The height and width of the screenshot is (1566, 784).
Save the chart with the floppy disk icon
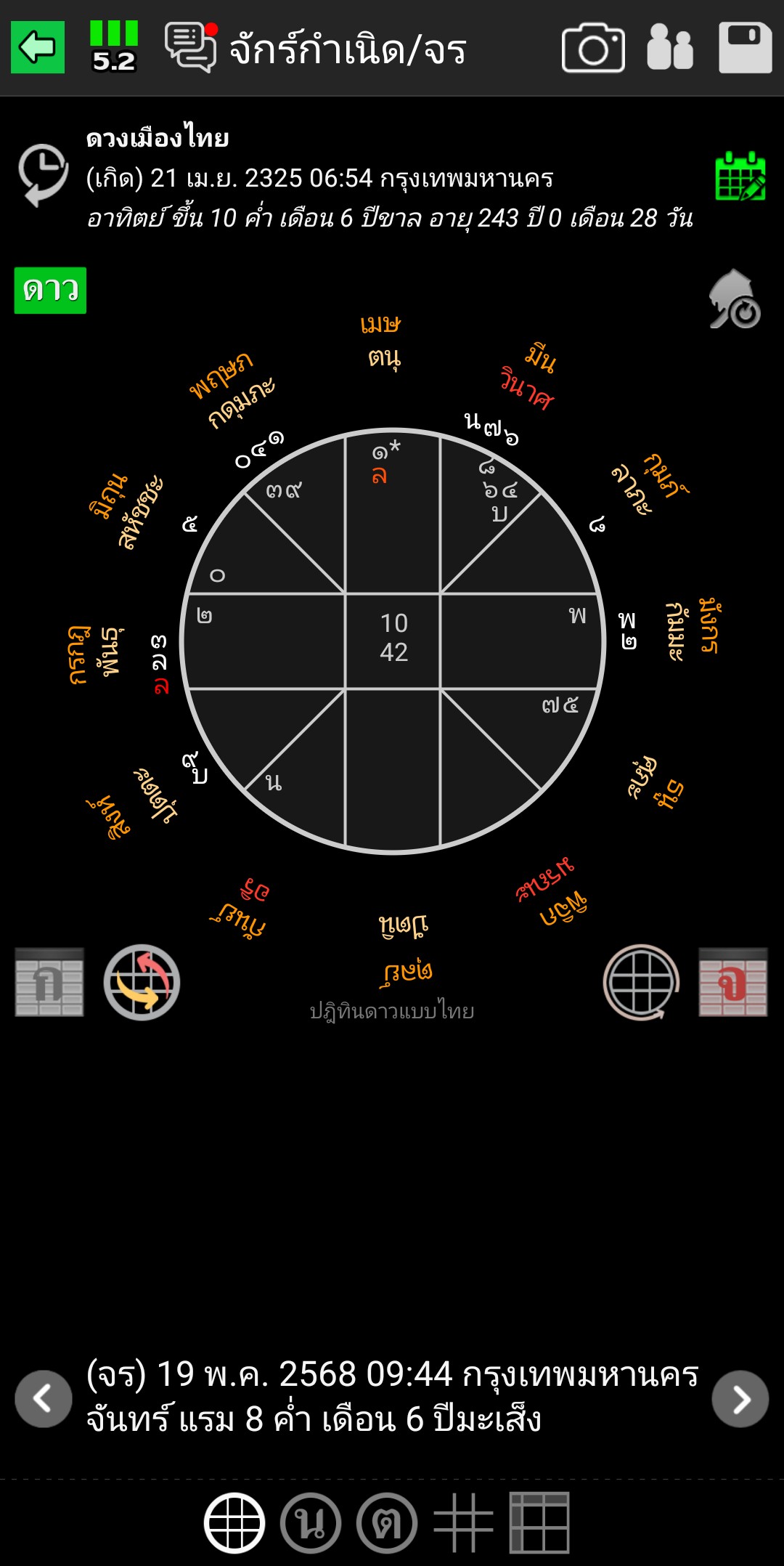pyautogui.click(x=745, y=48)
